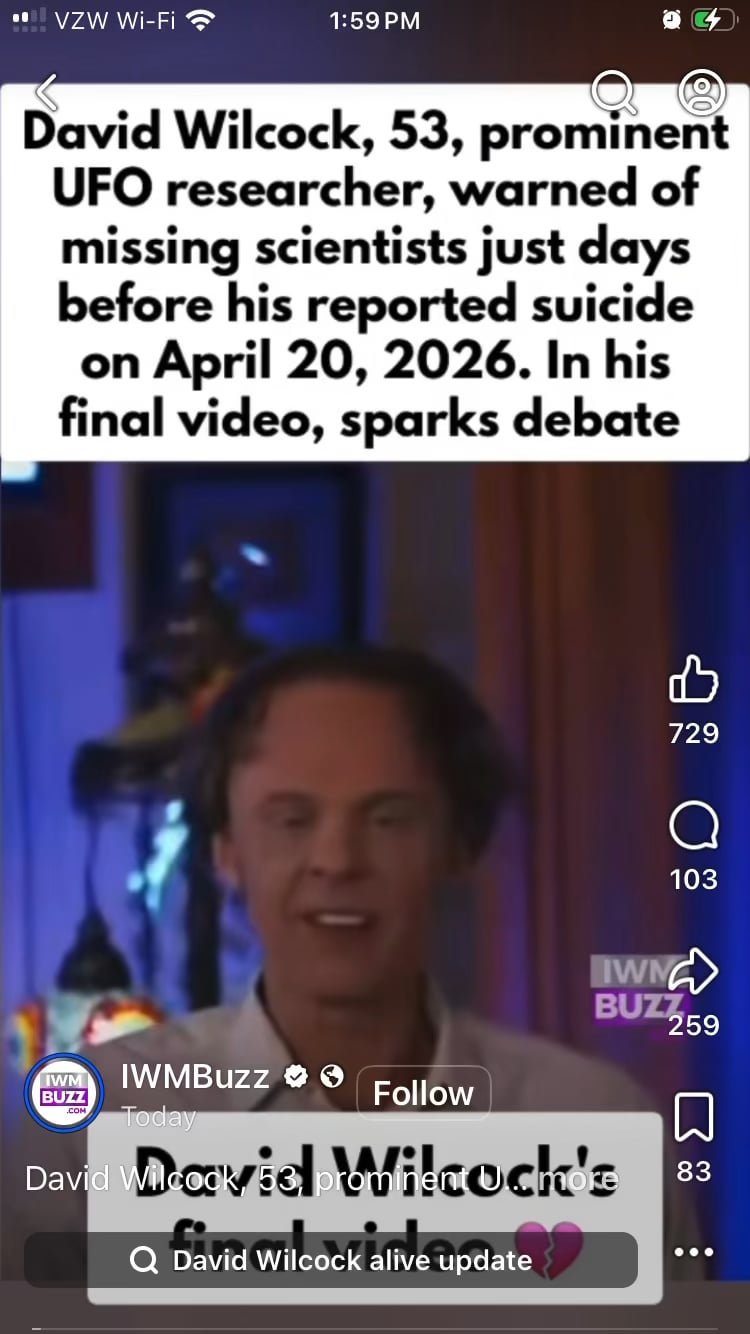
Task: Follow the IWMBuzz page
Action: [x=423, y=1093]
